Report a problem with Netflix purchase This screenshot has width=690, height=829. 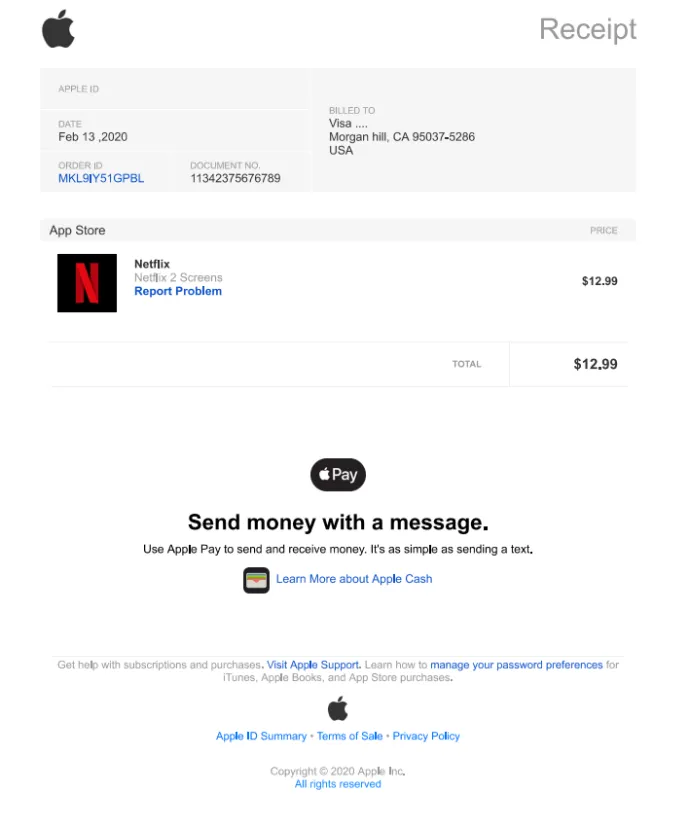coord(178,292)
